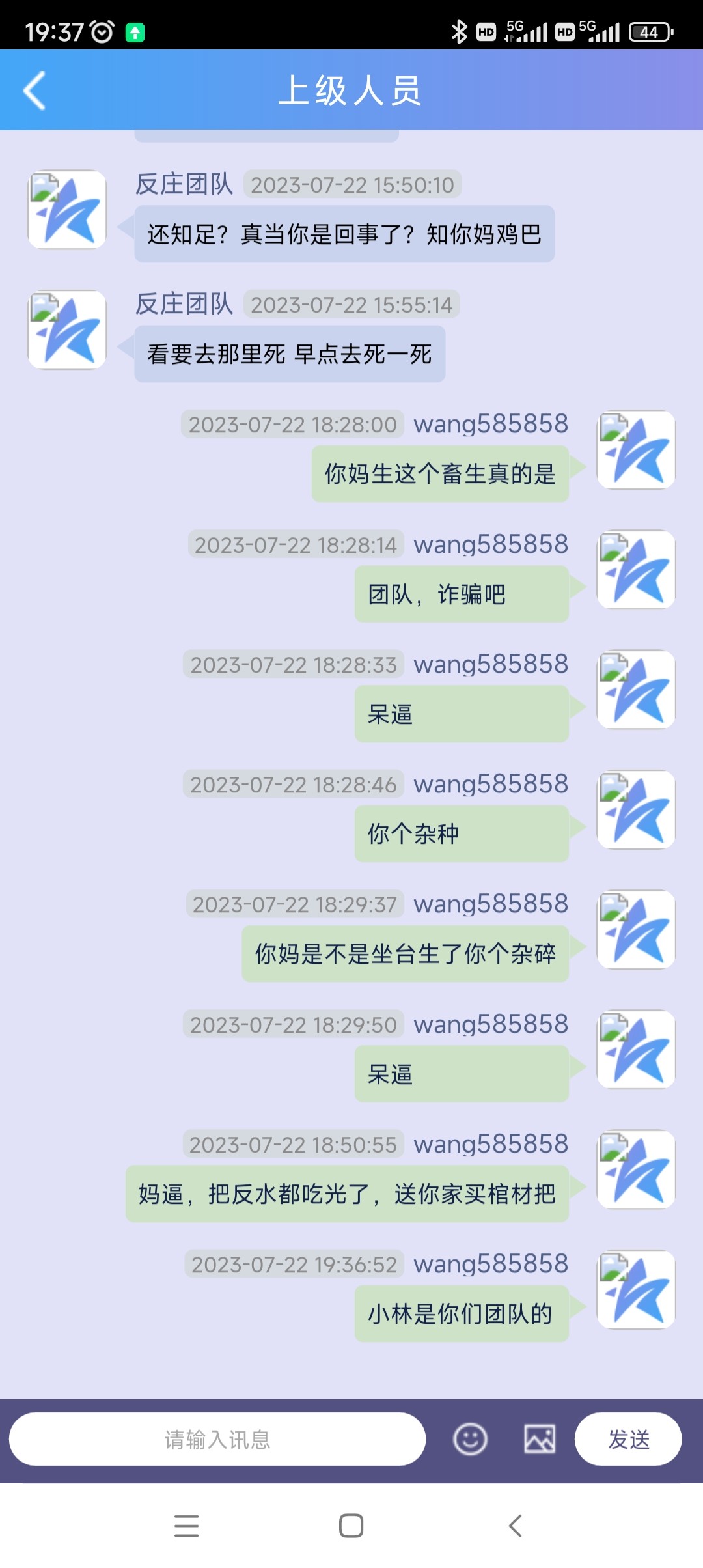Tap the avatar beside the 呆逼 message
Viewport: 703px width, 1568px height.
(635, 691)
